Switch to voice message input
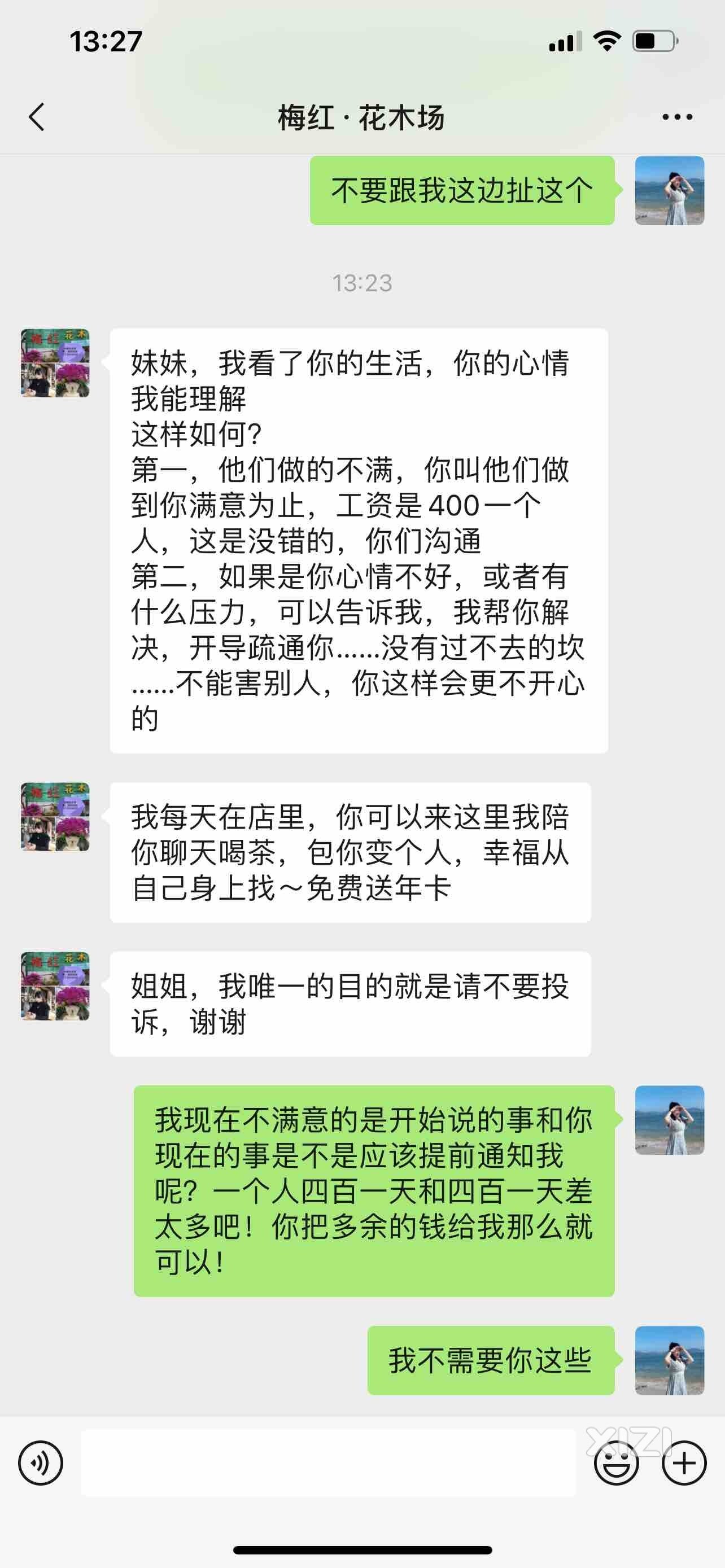Viewport: 725px width, 1568px height. (x=40, y=1462)
